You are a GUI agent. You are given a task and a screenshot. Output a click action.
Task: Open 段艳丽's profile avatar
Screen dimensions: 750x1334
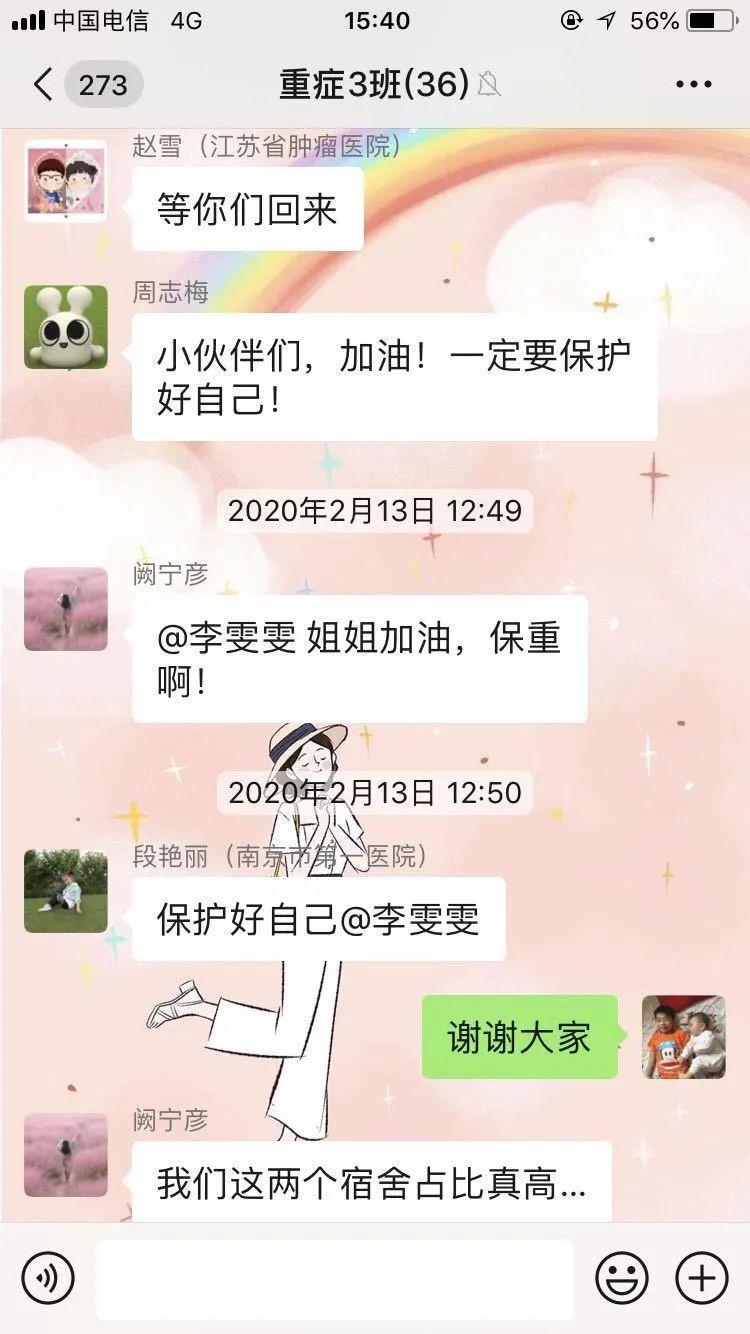pyautogui.click(x=66, y=891)
